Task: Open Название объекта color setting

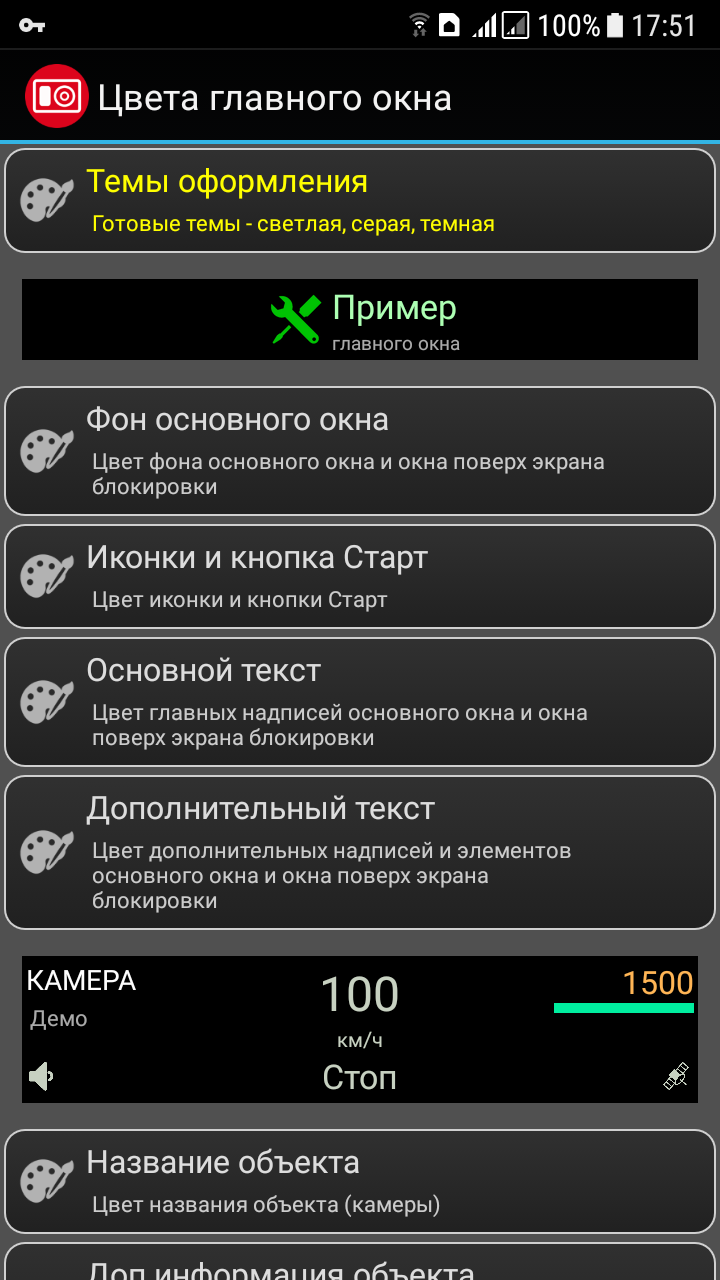Action: coord(360,1181)
